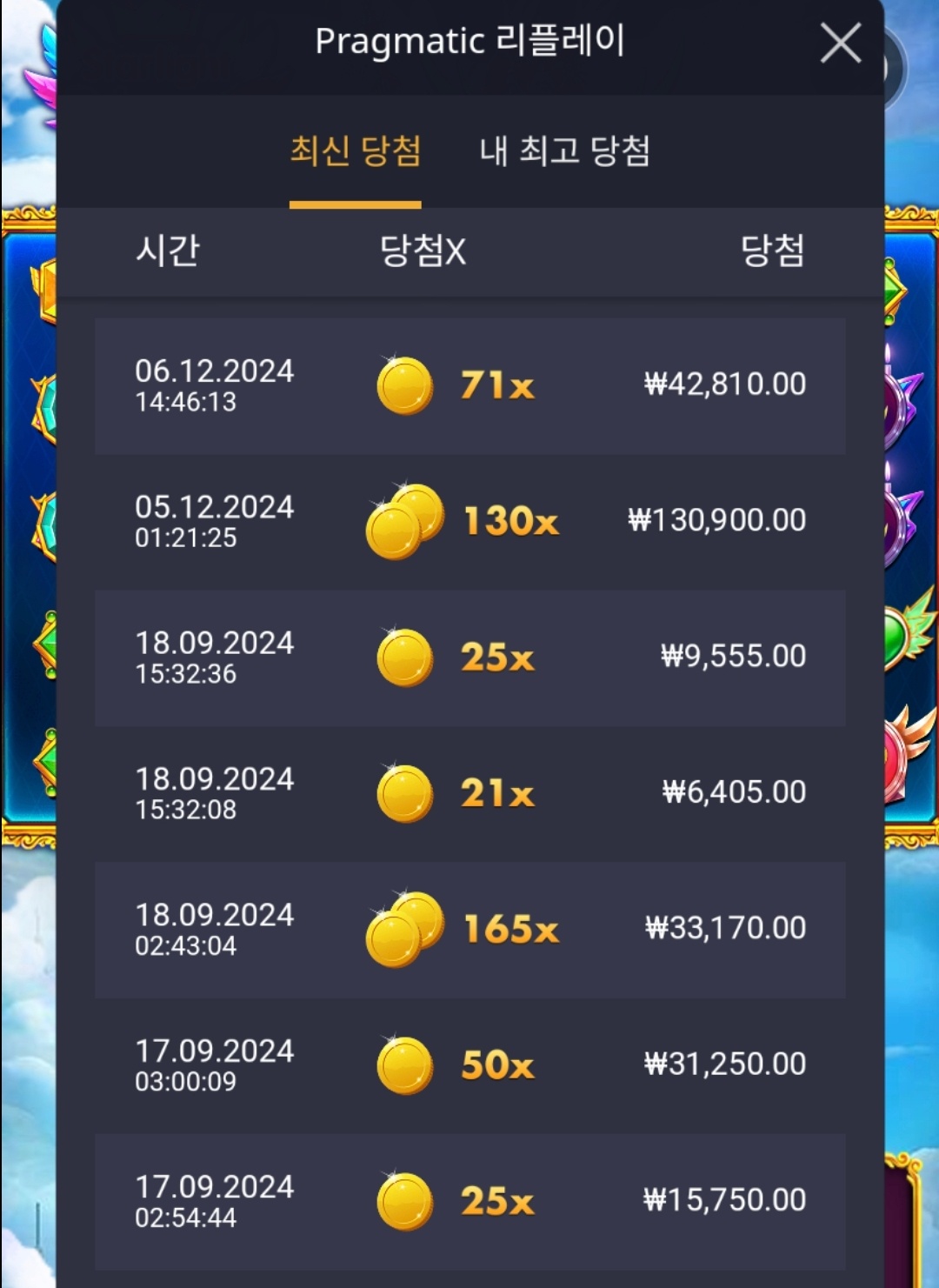Open the 21x replay worth ₩6,405.00

tap(469, 793)
